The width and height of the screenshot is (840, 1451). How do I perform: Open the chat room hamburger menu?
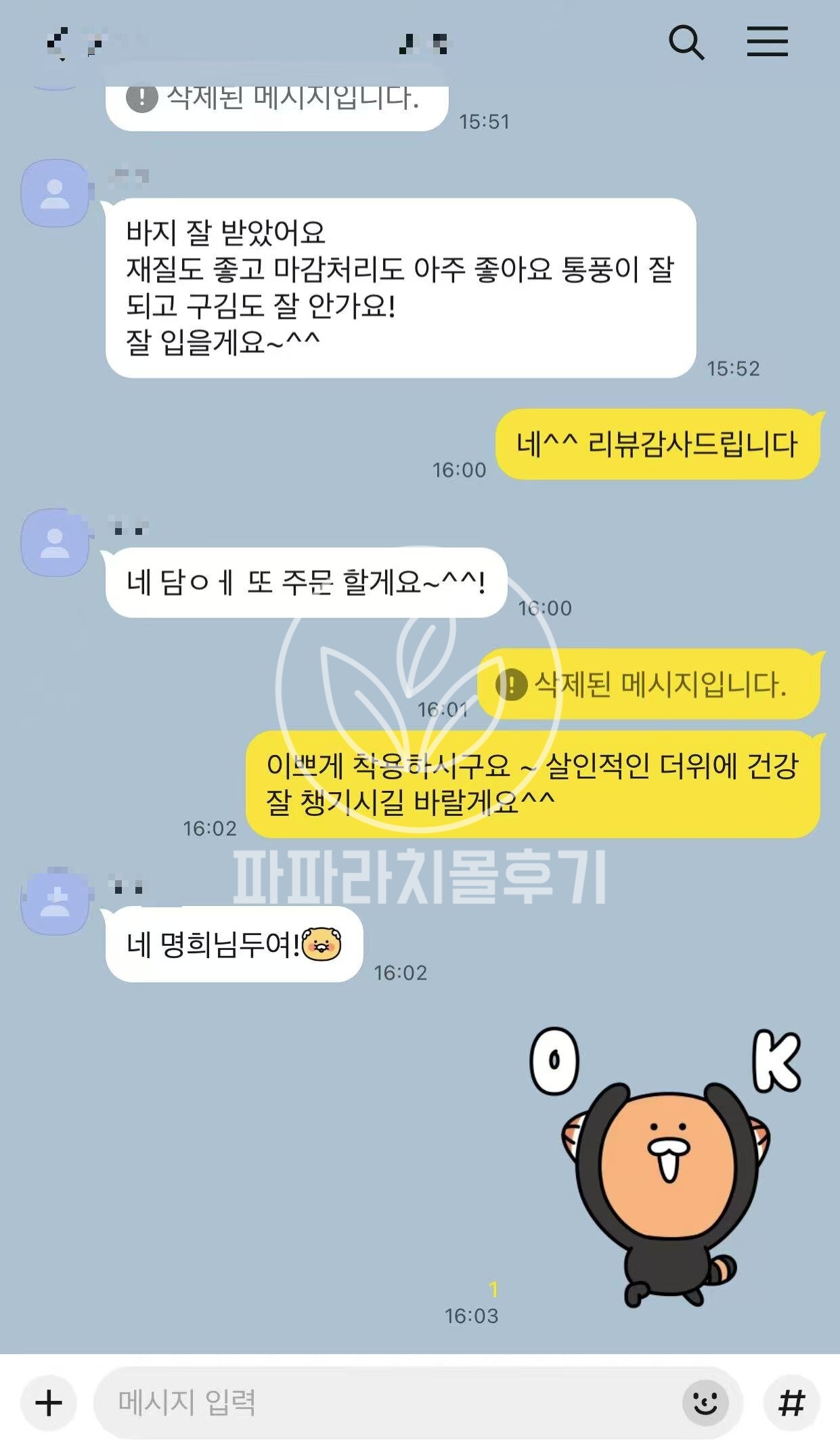point(767,42)
